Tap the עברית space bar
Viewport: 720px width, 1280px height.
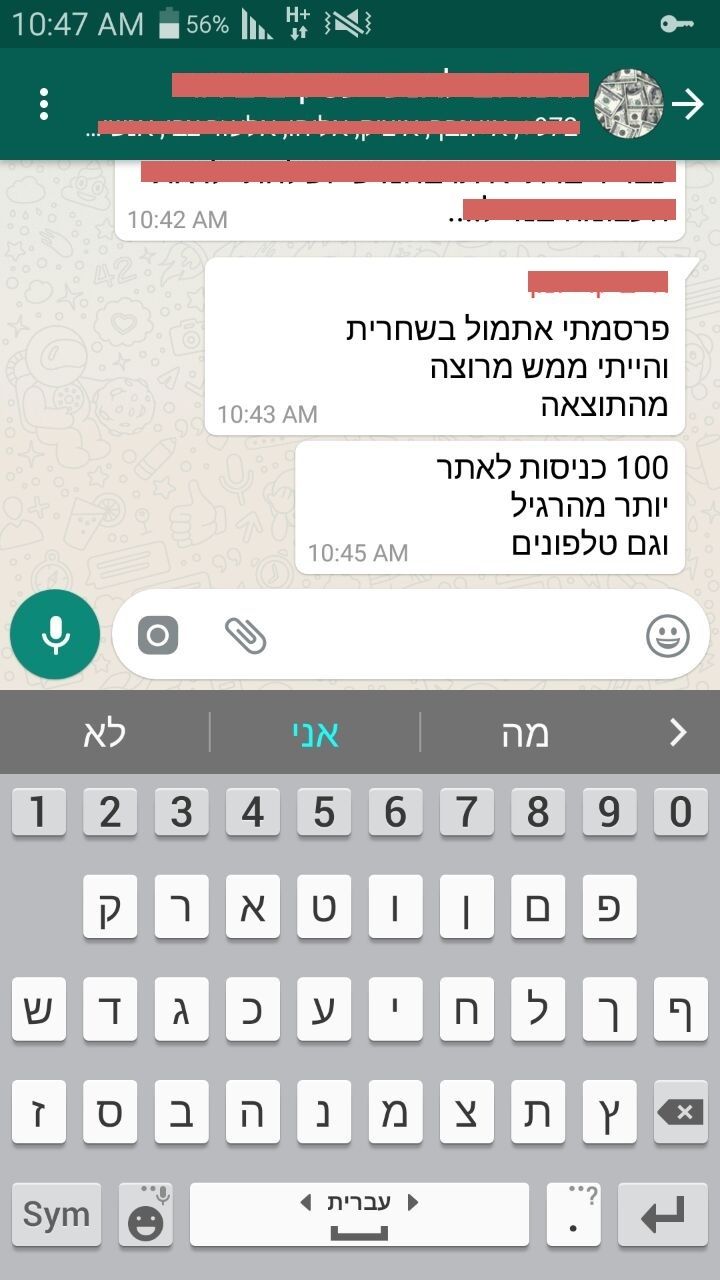coord(359,1215)
